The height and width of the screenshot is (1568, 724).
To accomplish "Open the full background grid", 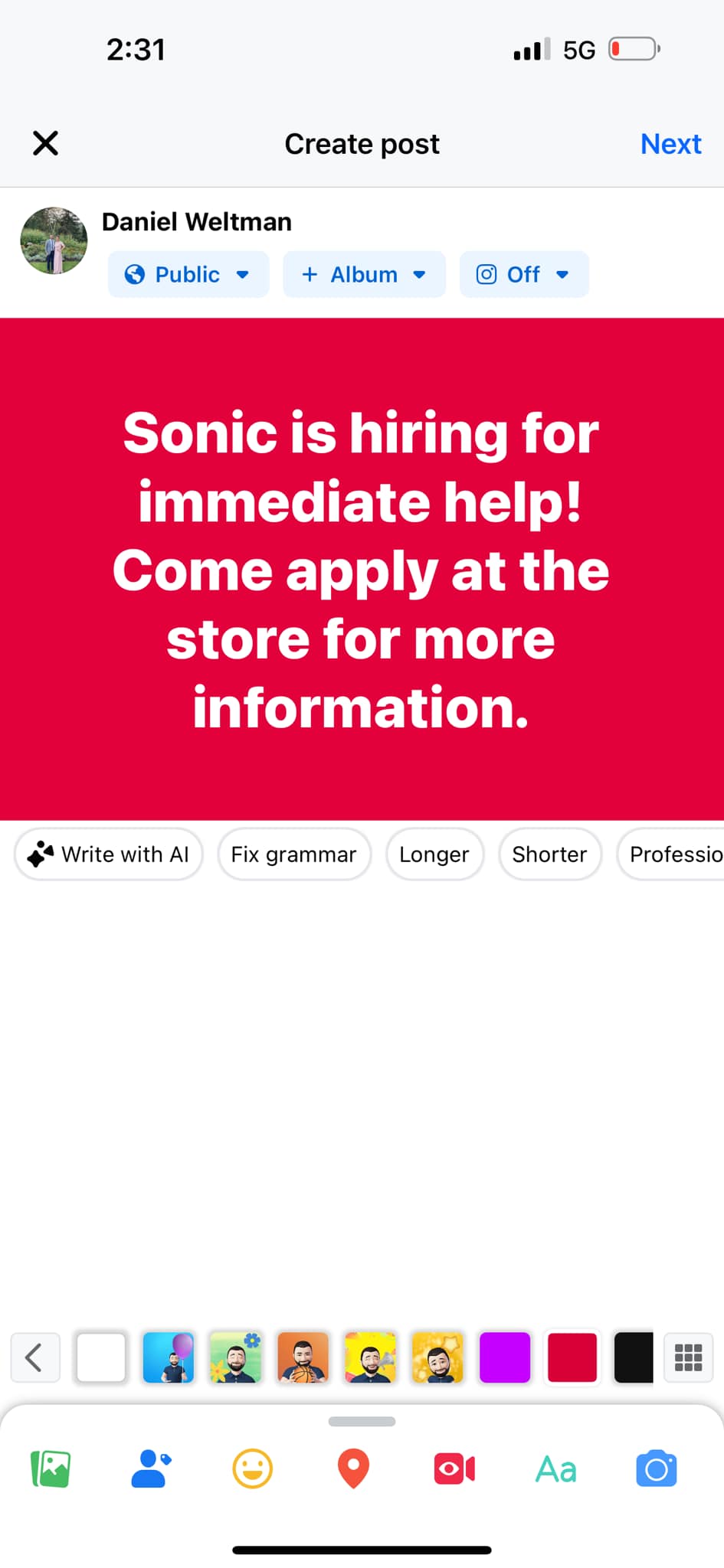I will [x=688, y=1357].
